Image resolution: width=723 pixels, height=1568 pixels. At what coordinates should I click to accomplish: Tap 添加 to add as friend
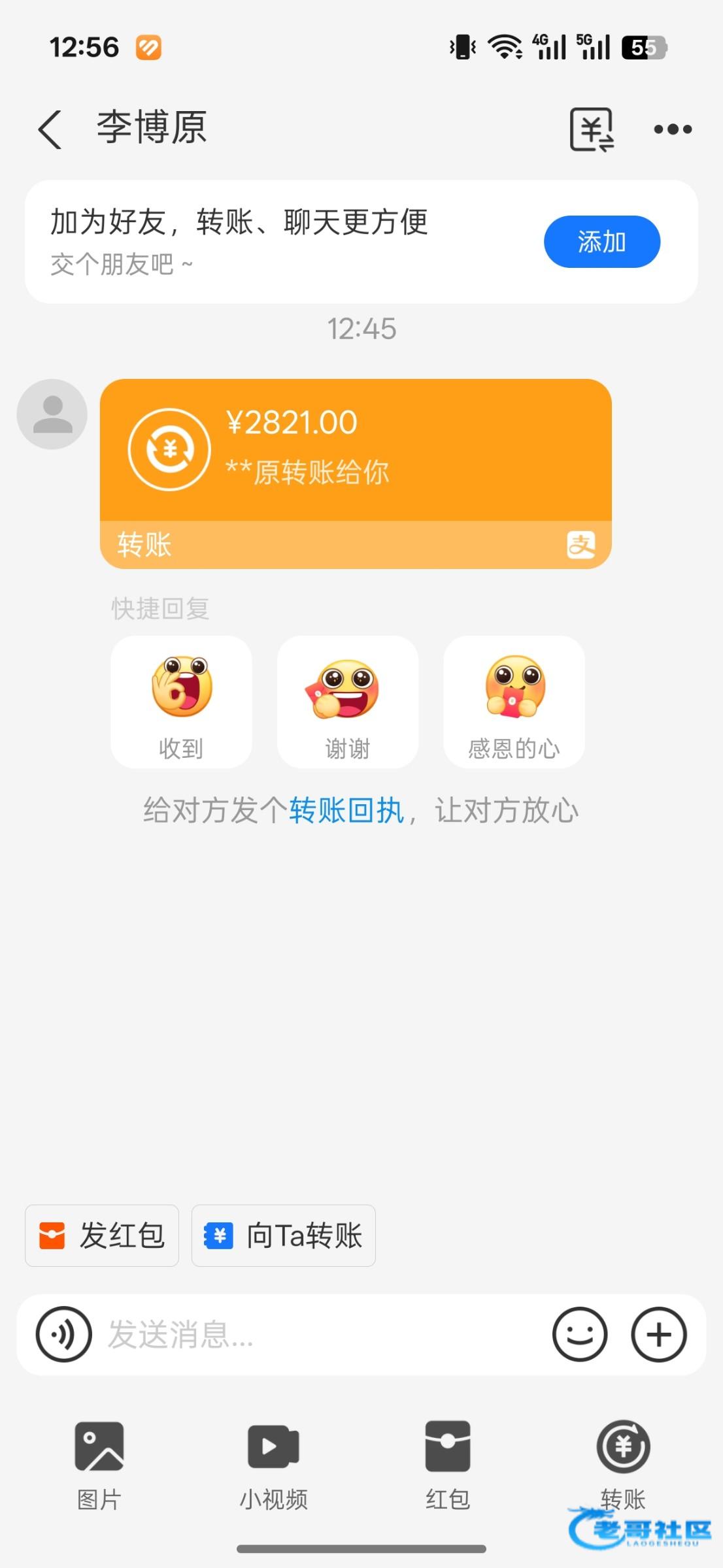pos(601,242)
